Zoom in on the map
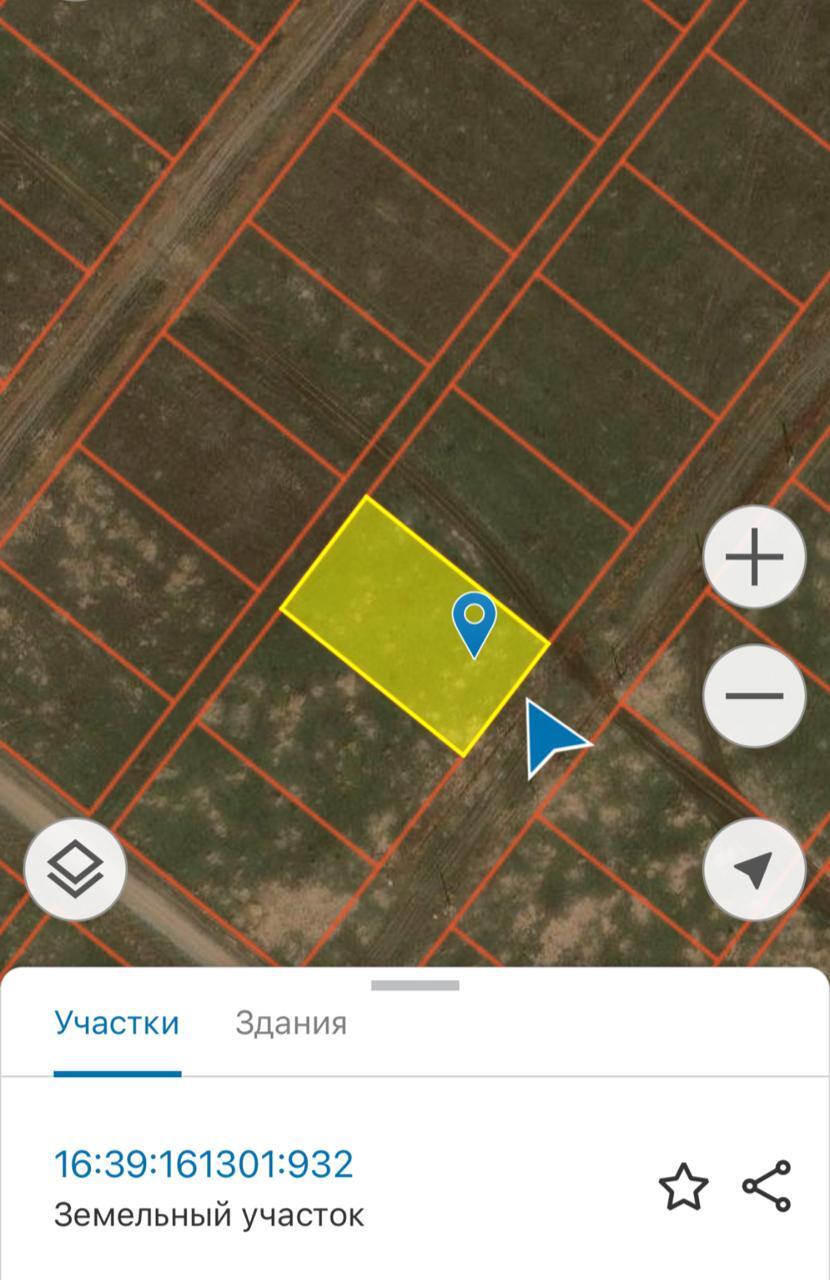The image size is (830, 1280). click(754, 558)
